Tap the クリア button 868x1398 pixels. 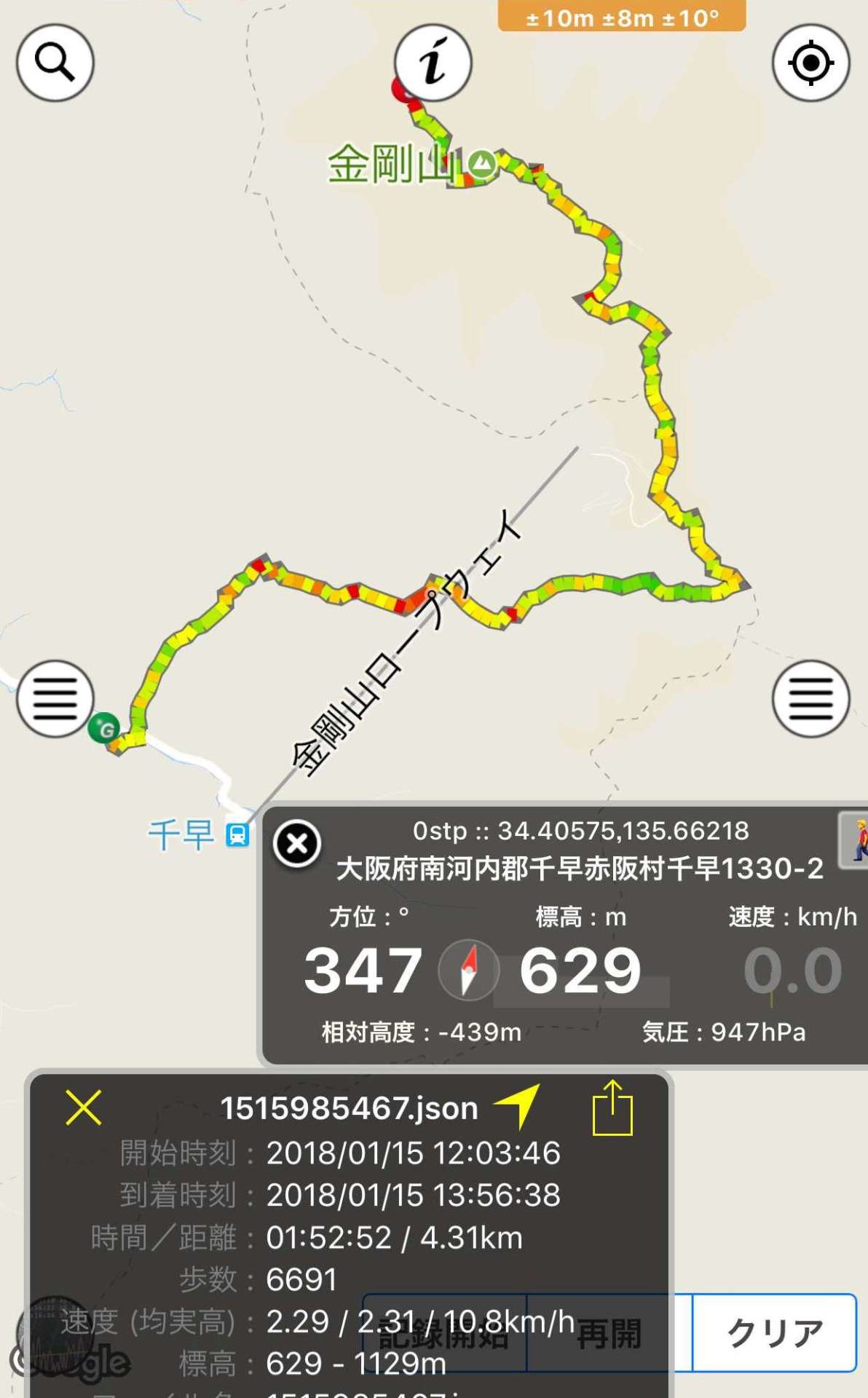774,1332
